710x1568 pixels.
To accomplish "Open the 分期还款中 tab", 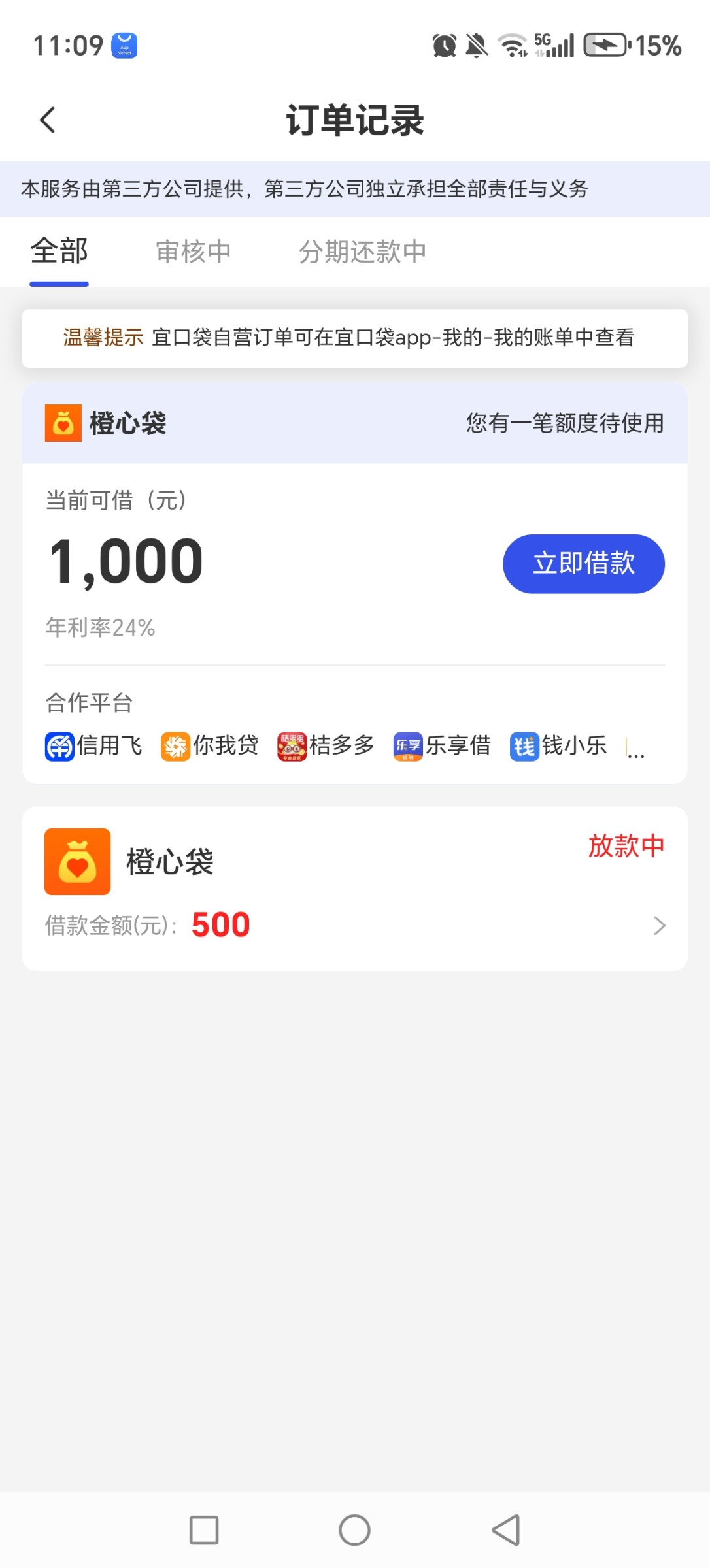I will (x=362, y=252).
